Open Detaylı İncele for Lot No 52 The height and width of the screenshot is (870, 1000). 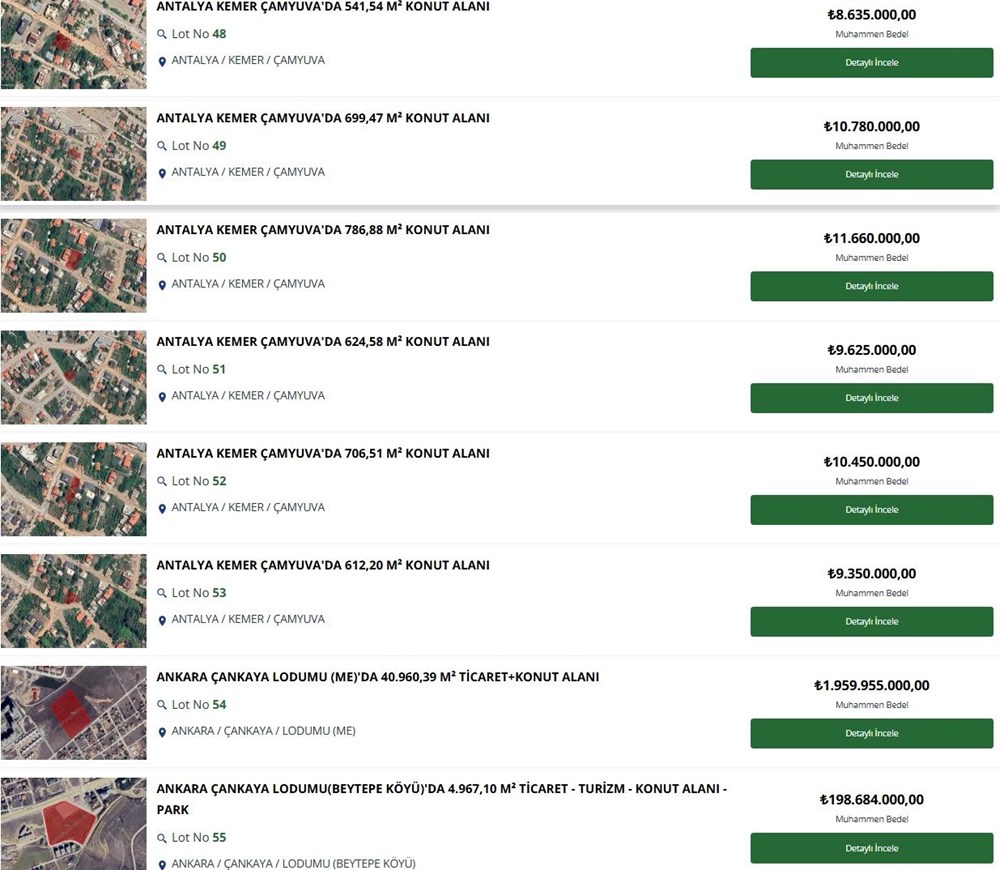pos(871,510)
